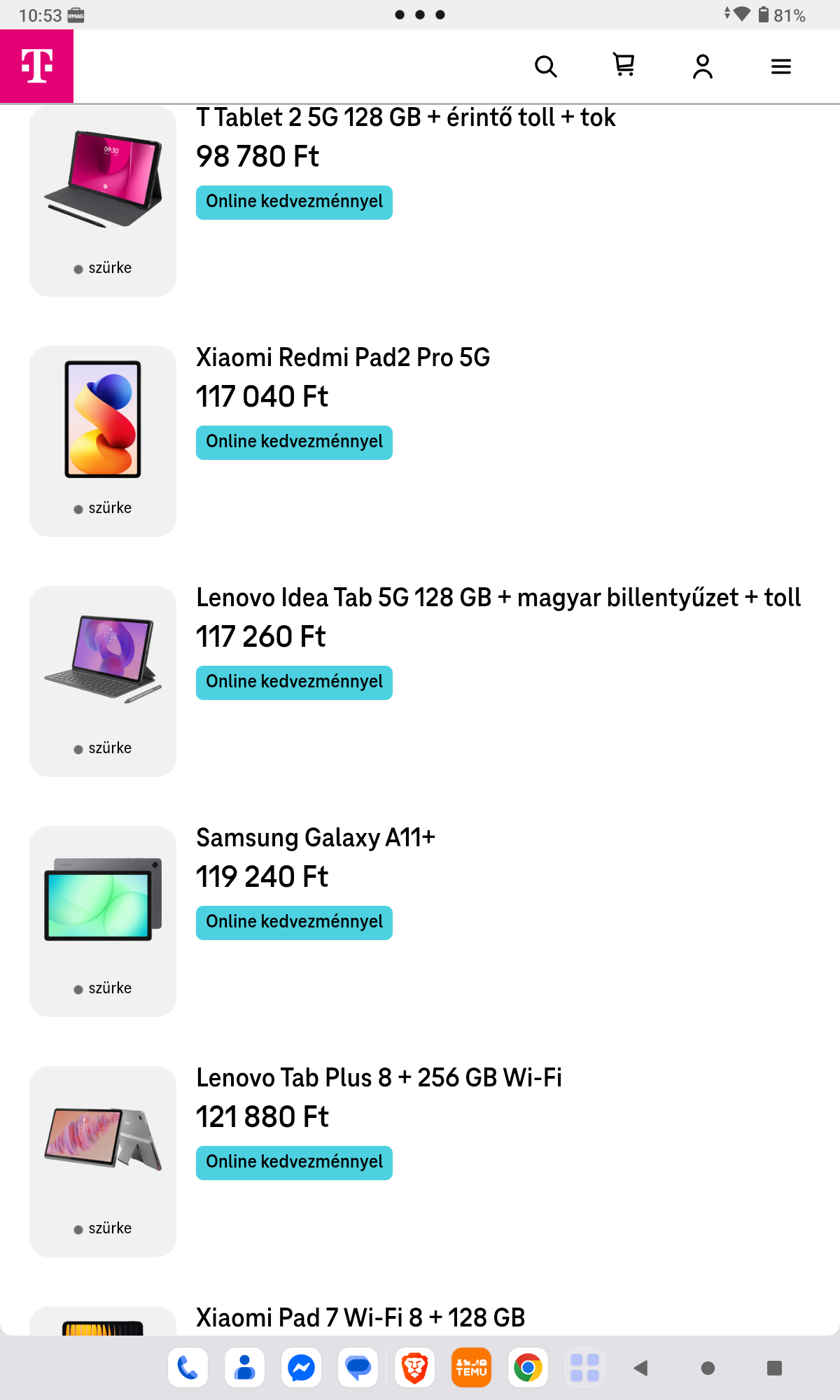Open the user account icon

pos(702,66)
